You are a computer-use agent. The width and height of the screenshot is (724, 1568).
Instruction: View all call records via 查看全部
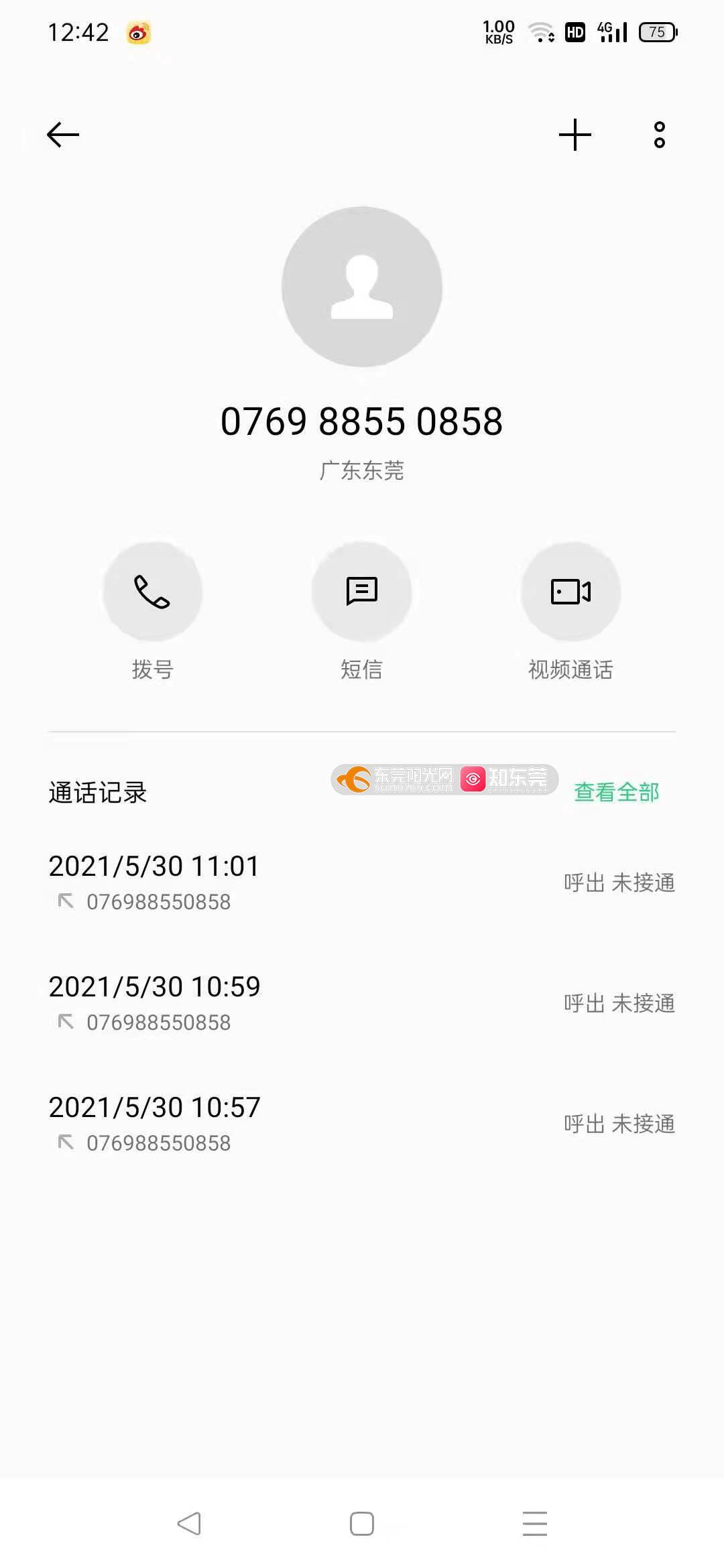pyautogui.click(x=617, y=792)
